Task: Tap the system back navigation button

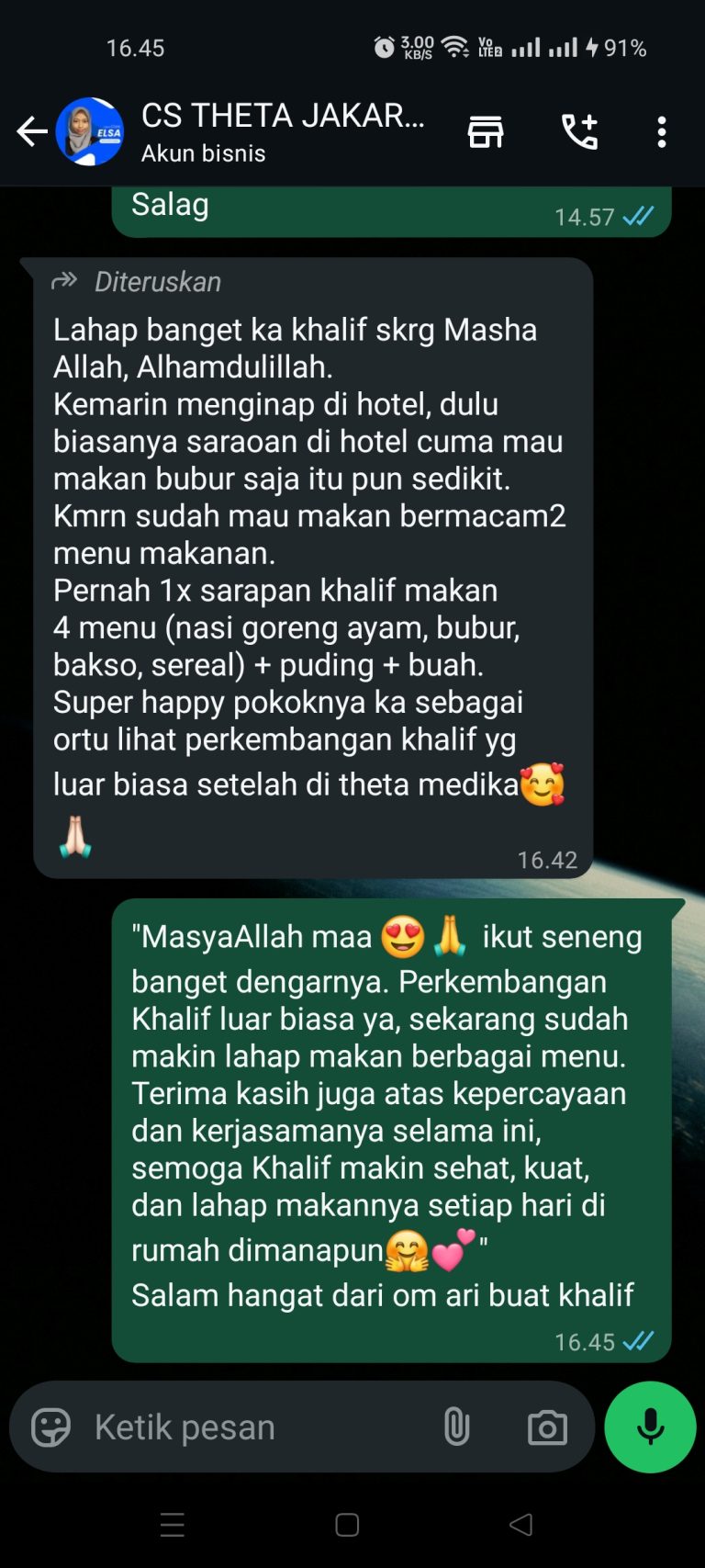Action: coord(521,1525)
